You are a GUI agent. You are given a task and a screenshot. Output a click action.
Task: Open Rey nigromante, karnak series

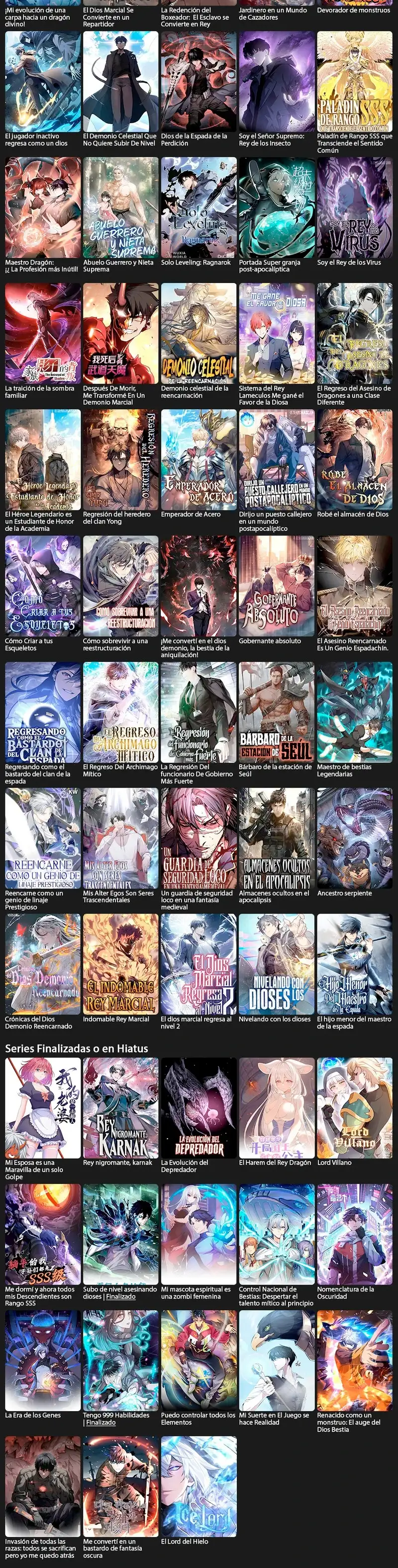tap(120, 1107)
